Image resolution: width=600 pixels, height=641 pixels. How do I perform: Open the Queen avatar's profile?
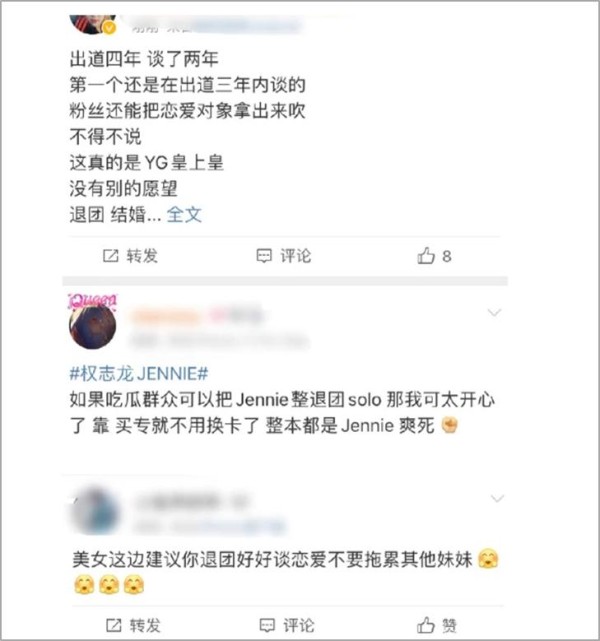click(x=93, y=318)
